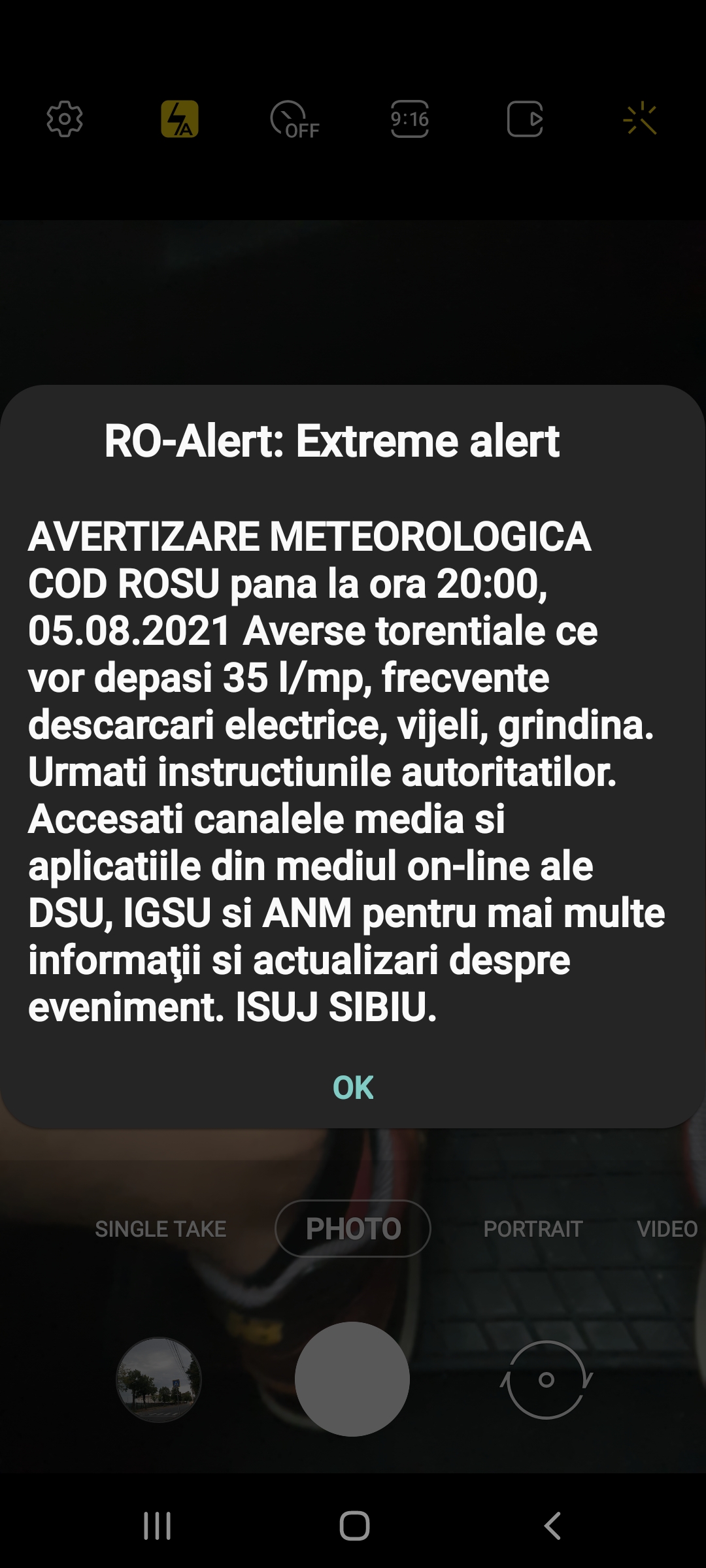Viewport: 706px width, 1568px height.
Task: Open camera settings gear
Action: coord(65,119)
